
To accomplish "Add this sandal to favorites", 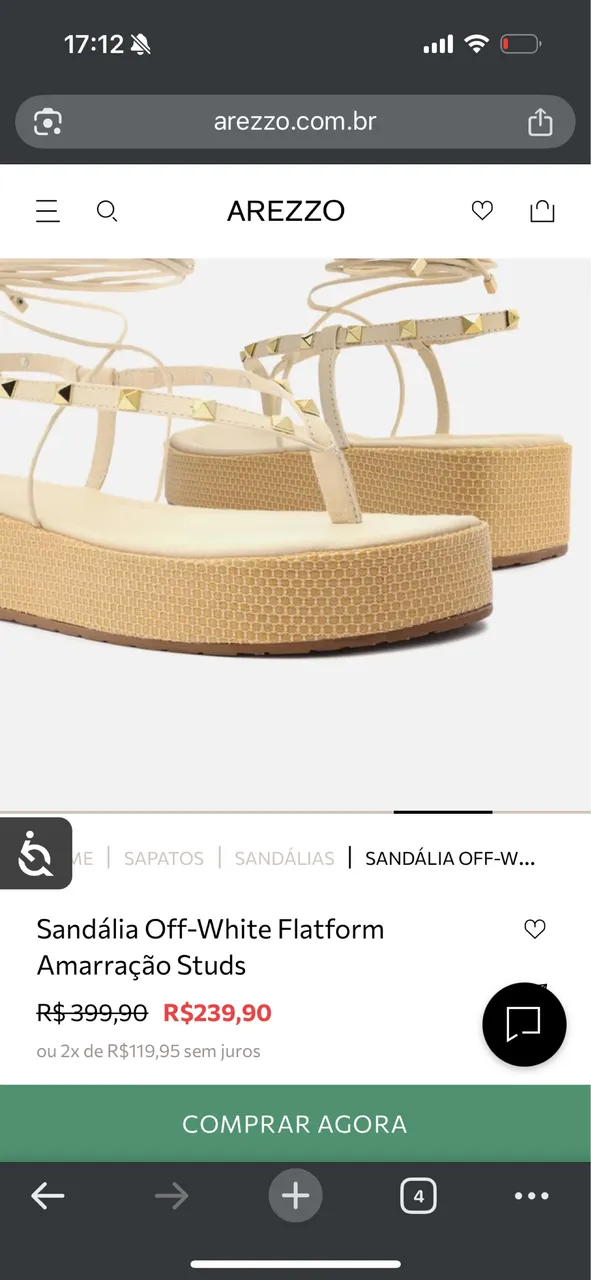I will point(535,929).
